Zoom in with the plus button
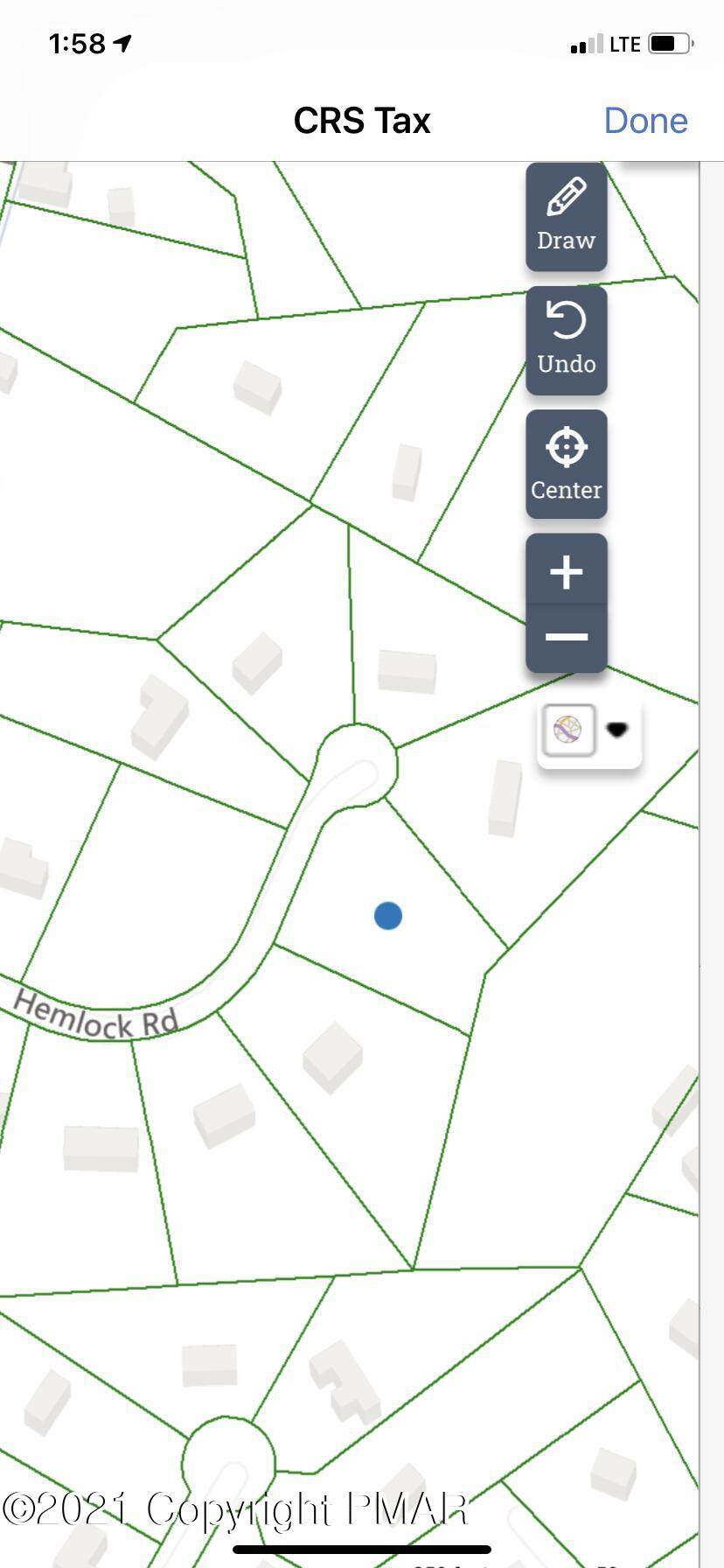 coord(566,571)
